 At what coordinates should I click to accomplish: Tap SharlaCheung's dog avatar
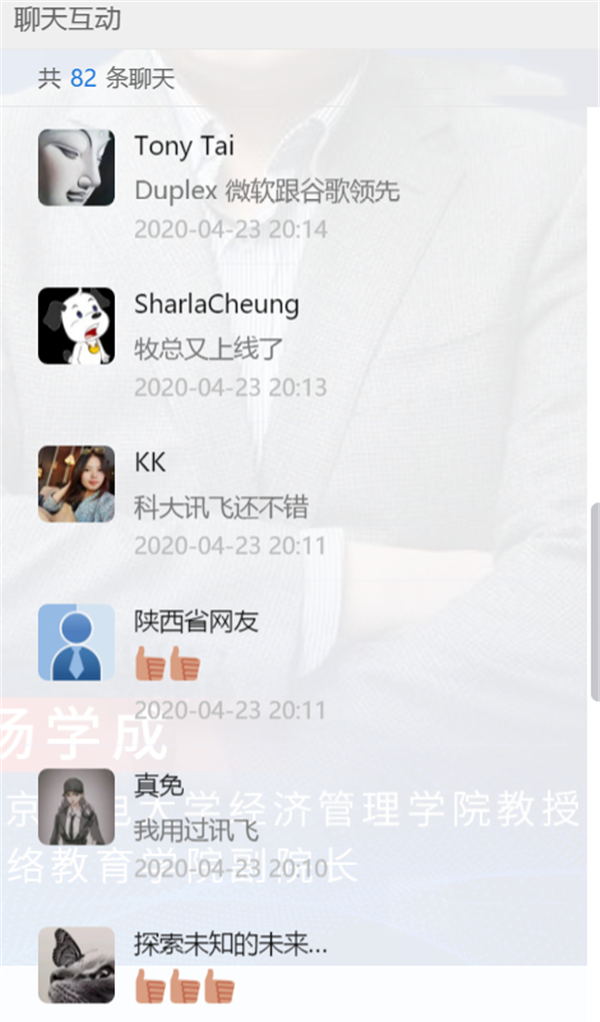coord(76,326)
